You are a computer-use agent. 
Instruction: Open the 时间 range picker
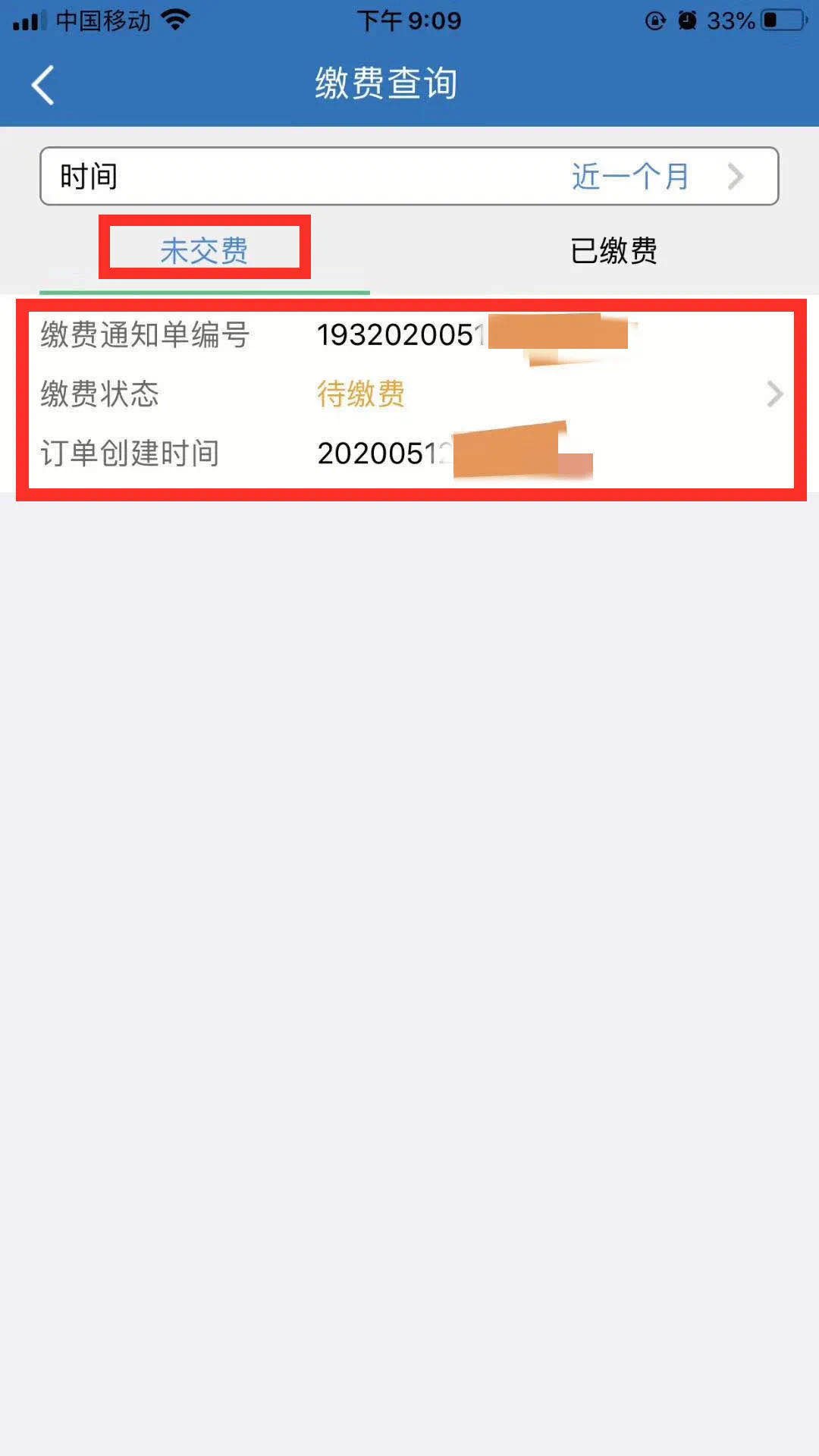coord(409,176)
